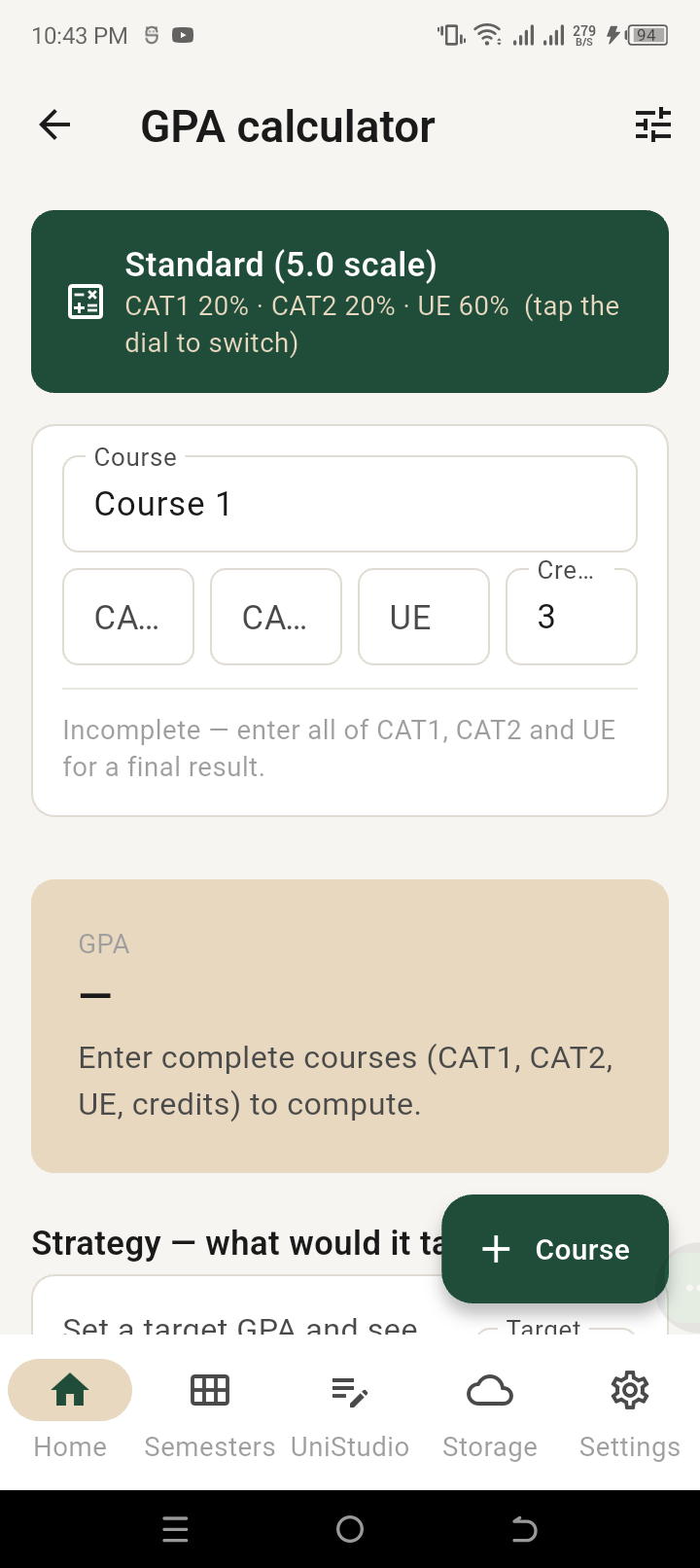Tap the Standard (5.0 scale) banner
Image resolution: width=700 pixels, height=1568 pixels.
pos(350,302)
